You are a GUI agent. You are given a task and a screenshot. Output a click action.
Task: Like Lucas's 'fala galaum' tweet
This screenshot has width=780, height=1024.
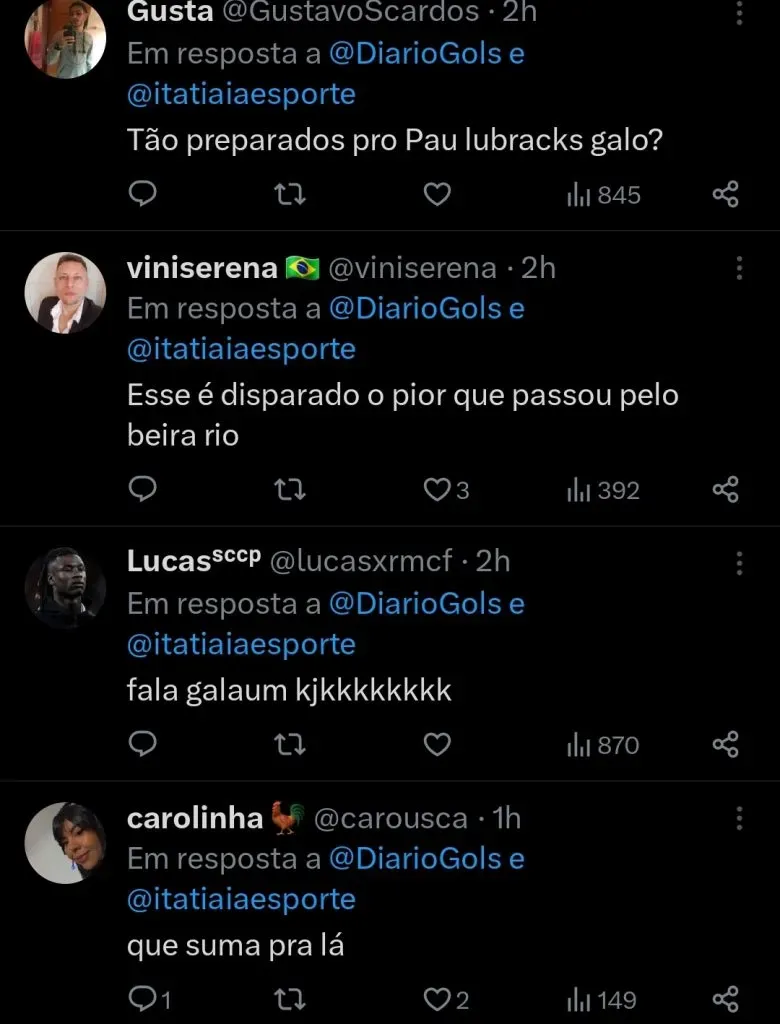pyautogui.click(x=437, y=745)
